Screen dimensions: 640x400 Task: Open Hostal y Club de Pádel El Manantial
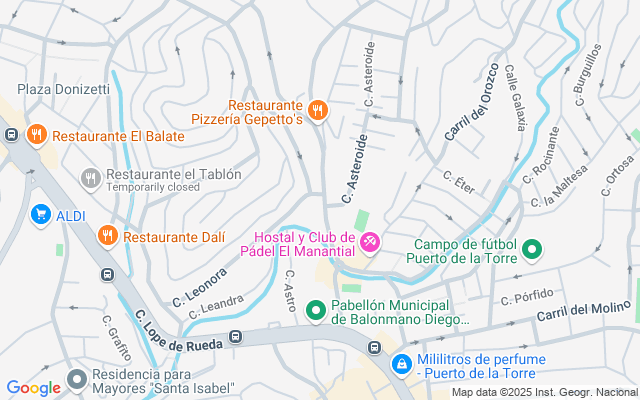point(369,241)
